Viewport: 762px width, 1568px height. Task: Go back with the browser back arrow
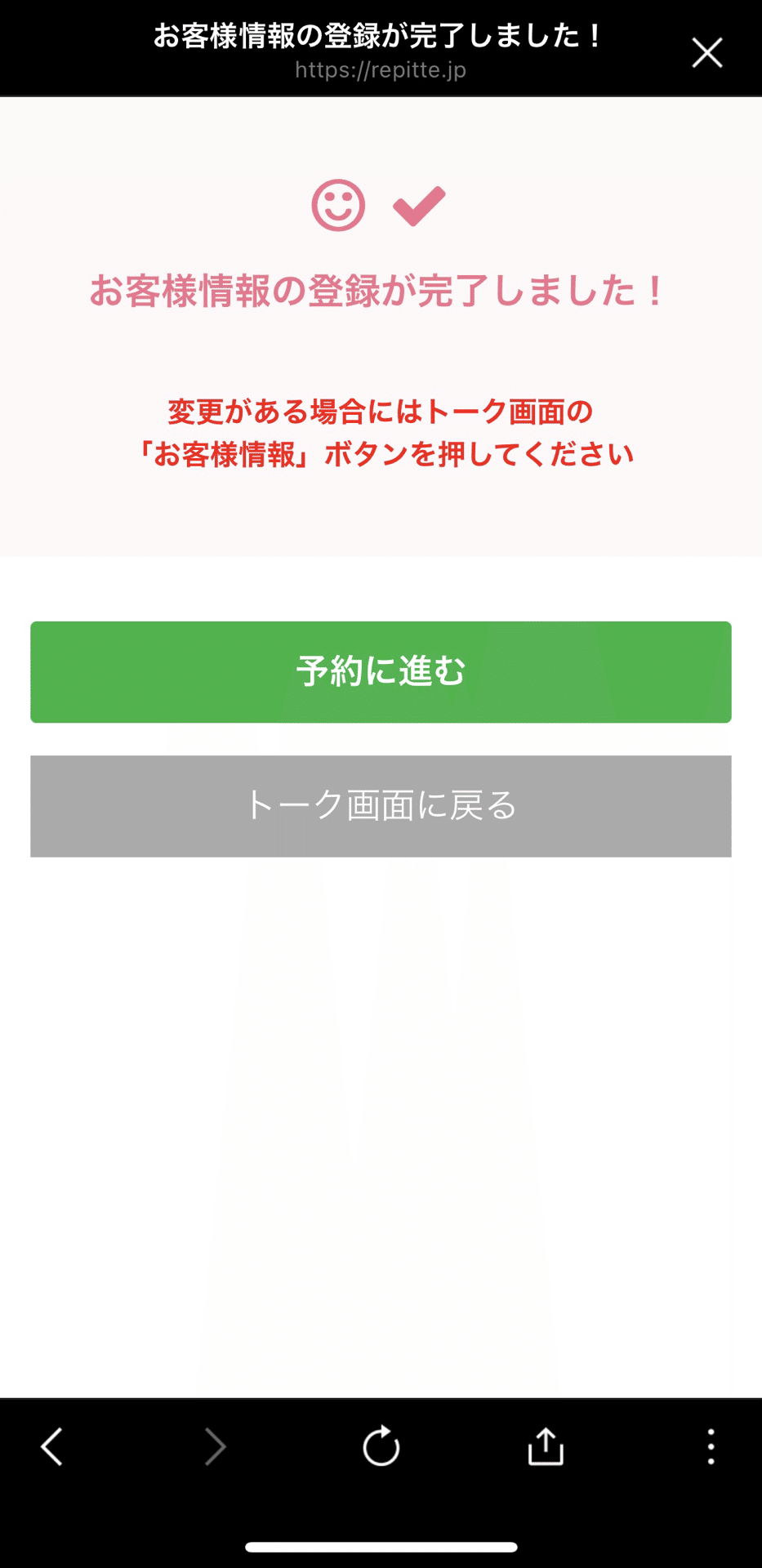point(52,1447)
